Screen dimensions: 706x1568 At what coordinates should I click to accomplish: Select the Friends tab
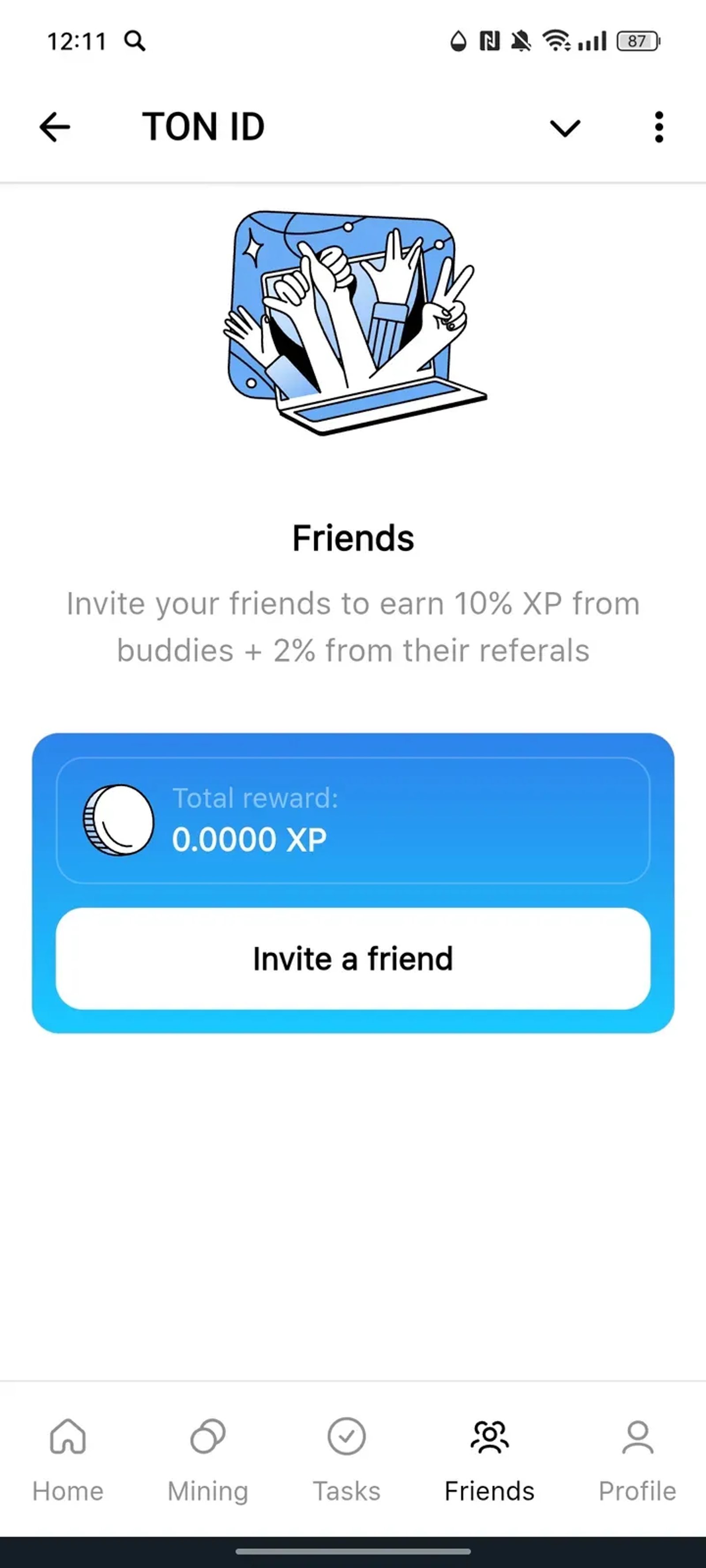click(x=489, y=1459)
